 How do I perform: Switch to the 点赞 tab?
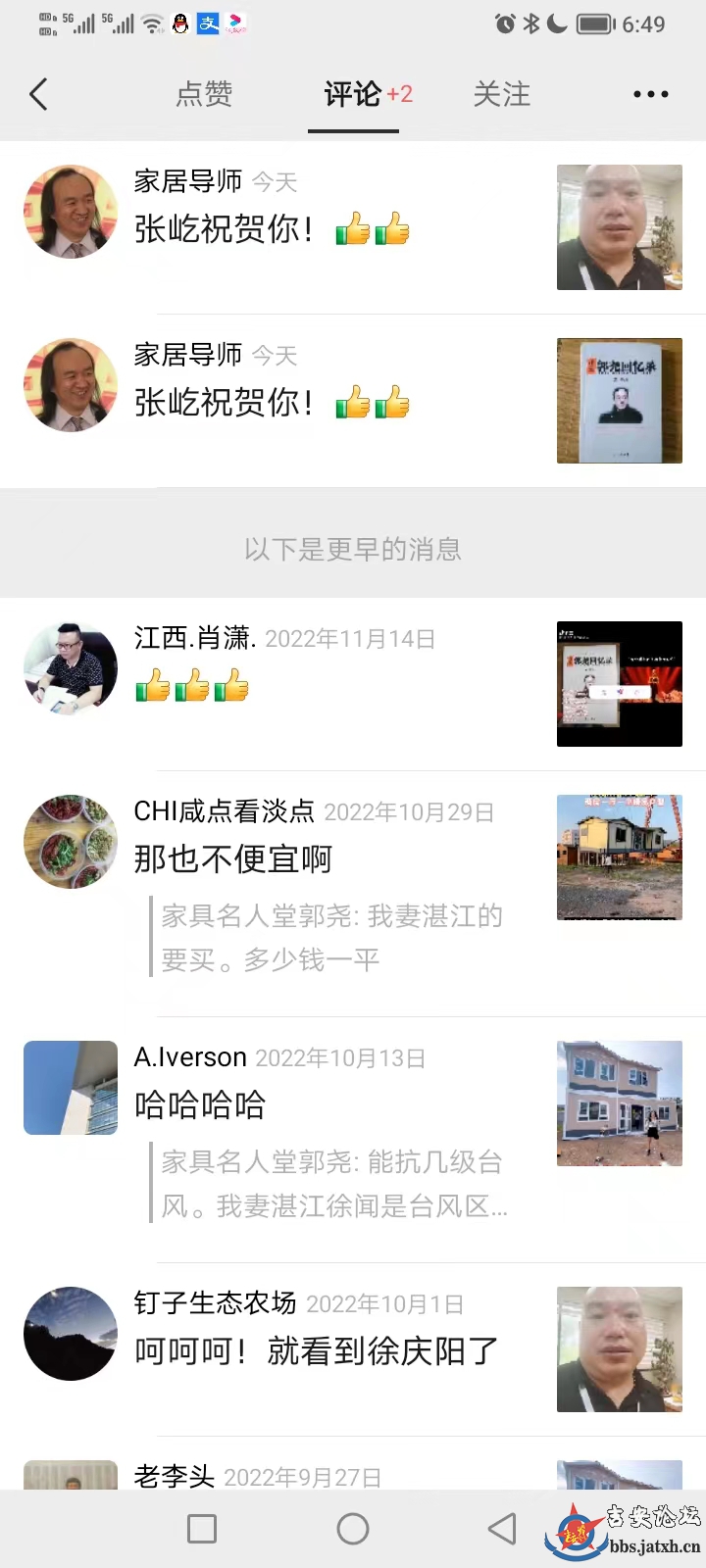(x=204, y=94)
